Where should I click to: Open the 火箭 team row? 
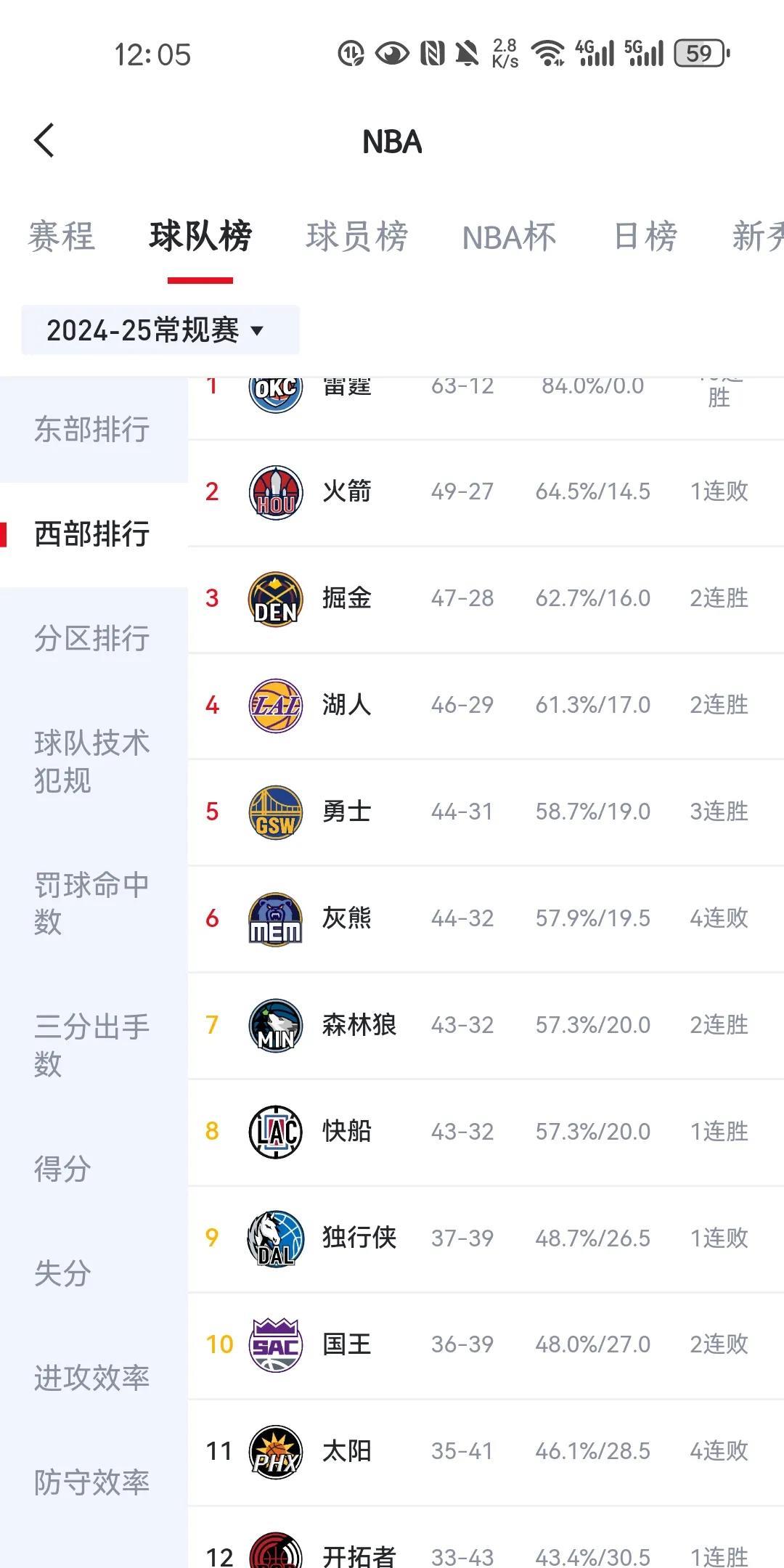coord(486,492)
